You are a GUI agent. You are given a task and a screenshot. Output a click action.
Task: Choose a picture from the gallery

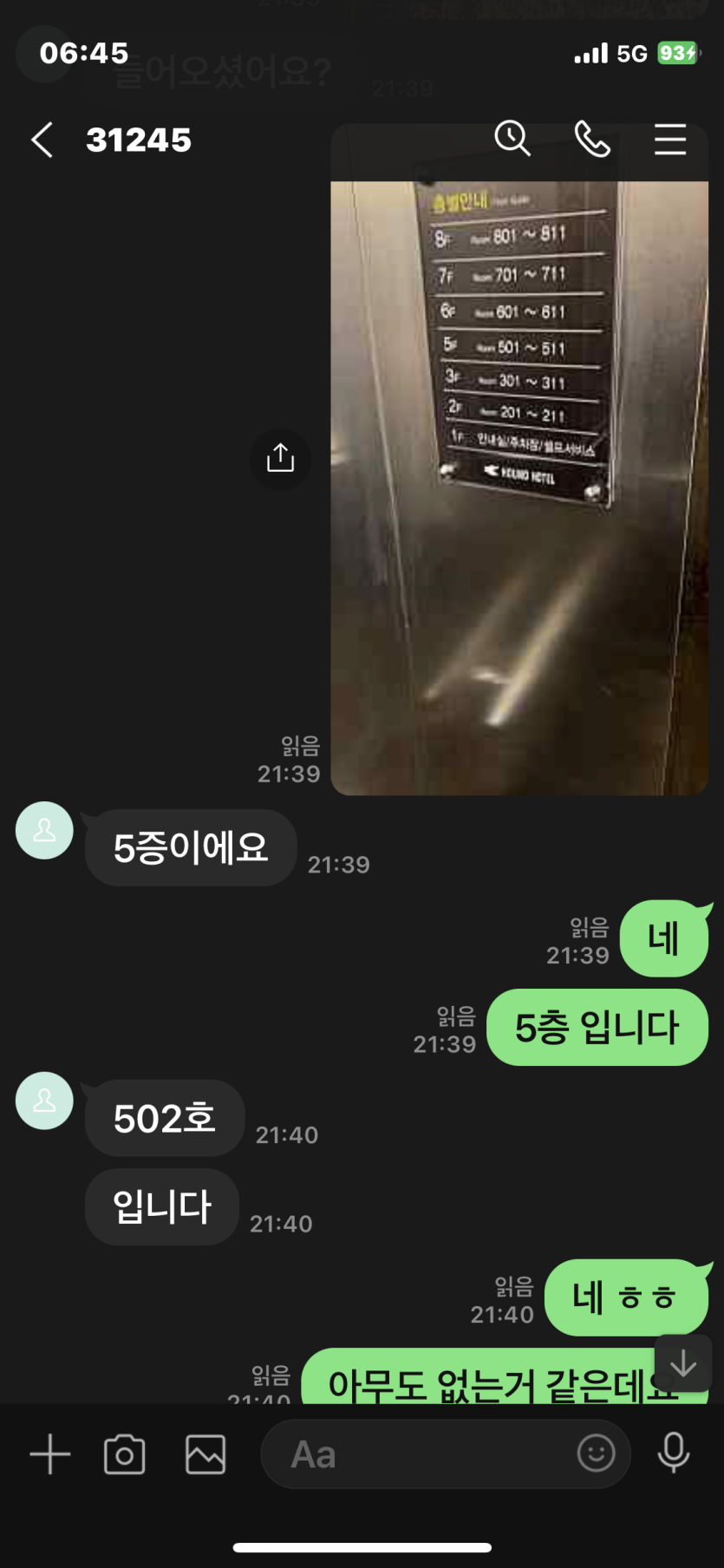click(x=205, y=1454)
